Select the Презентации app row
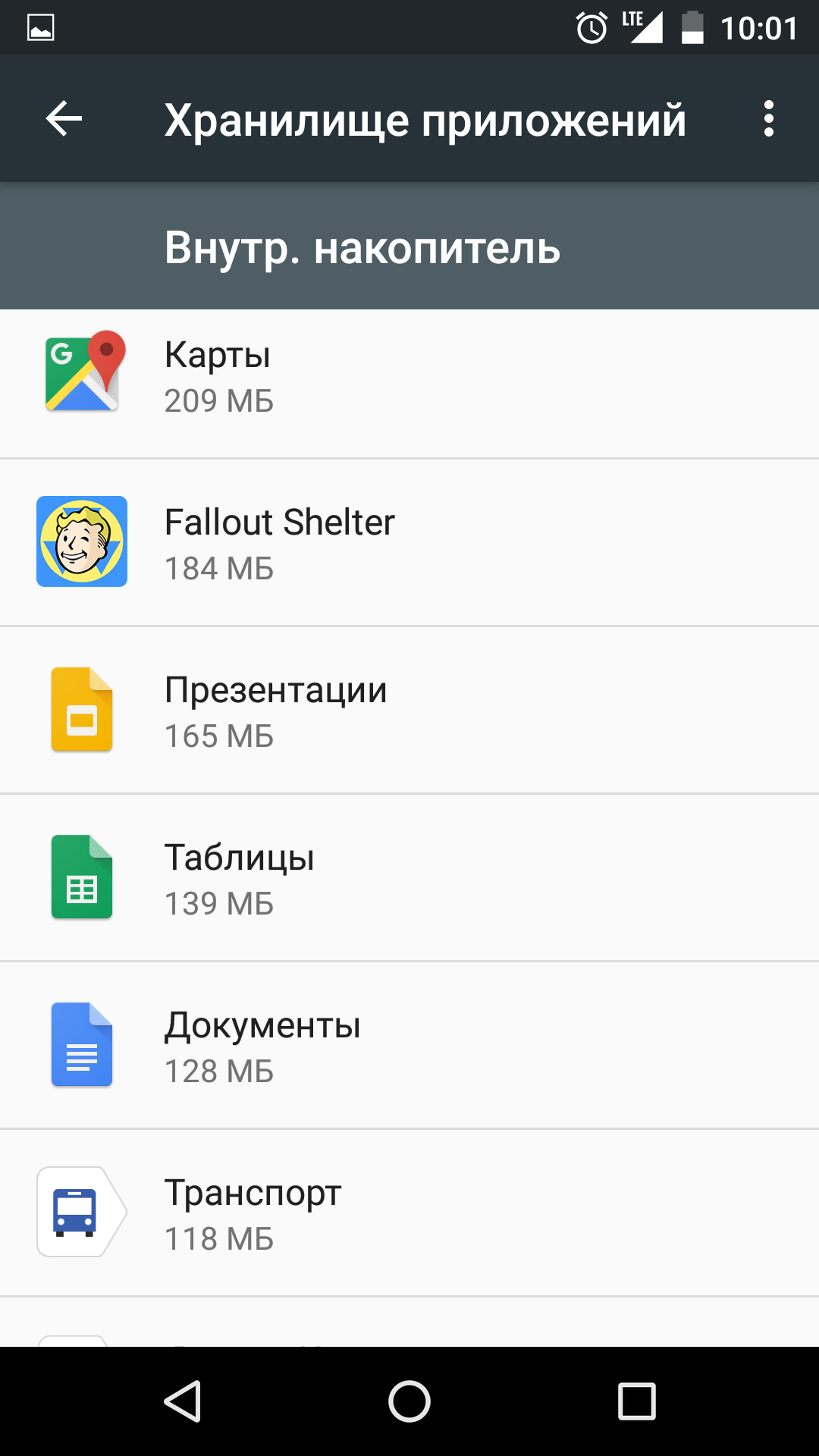 (x=409, y=710)
